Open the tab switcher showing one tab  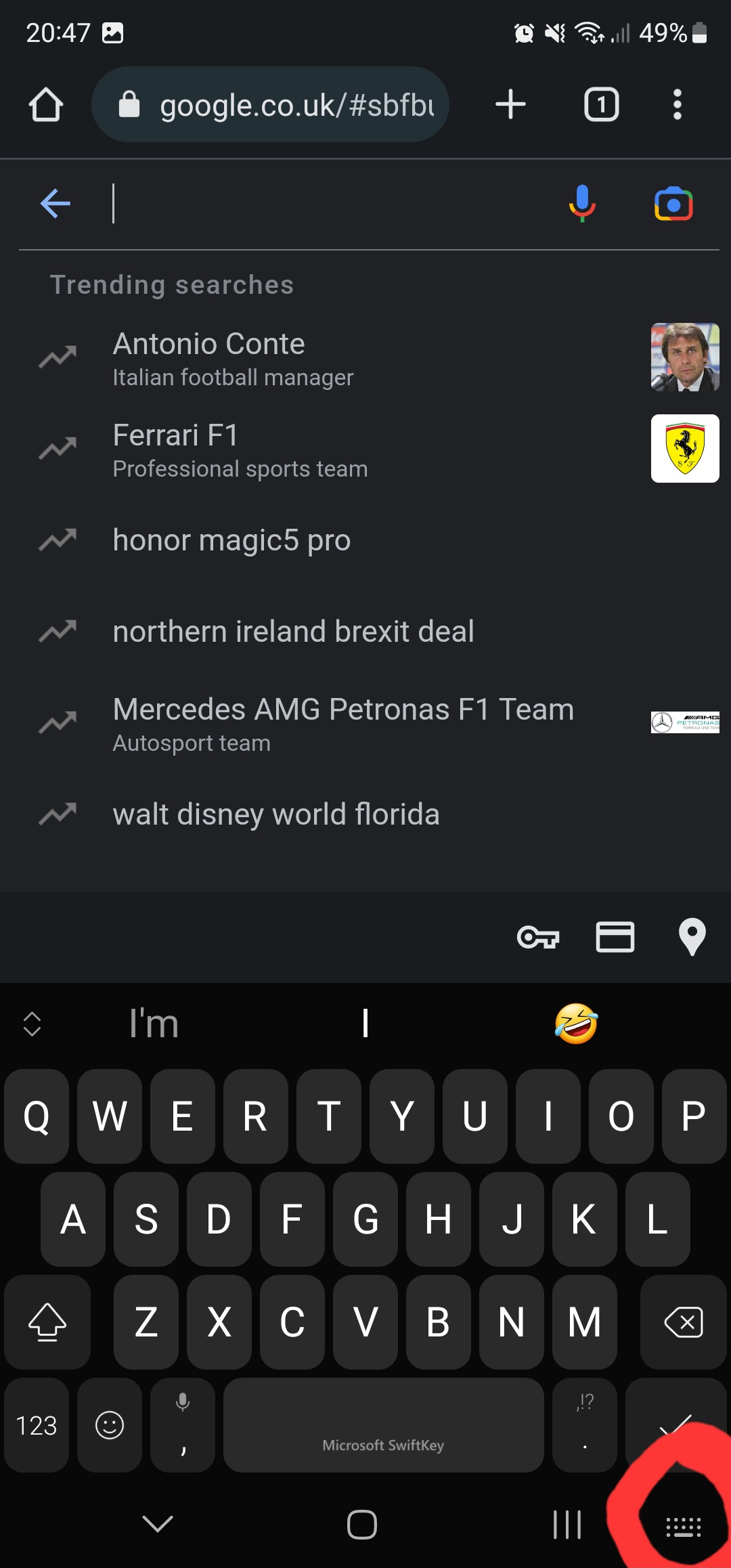pos(600,104)
